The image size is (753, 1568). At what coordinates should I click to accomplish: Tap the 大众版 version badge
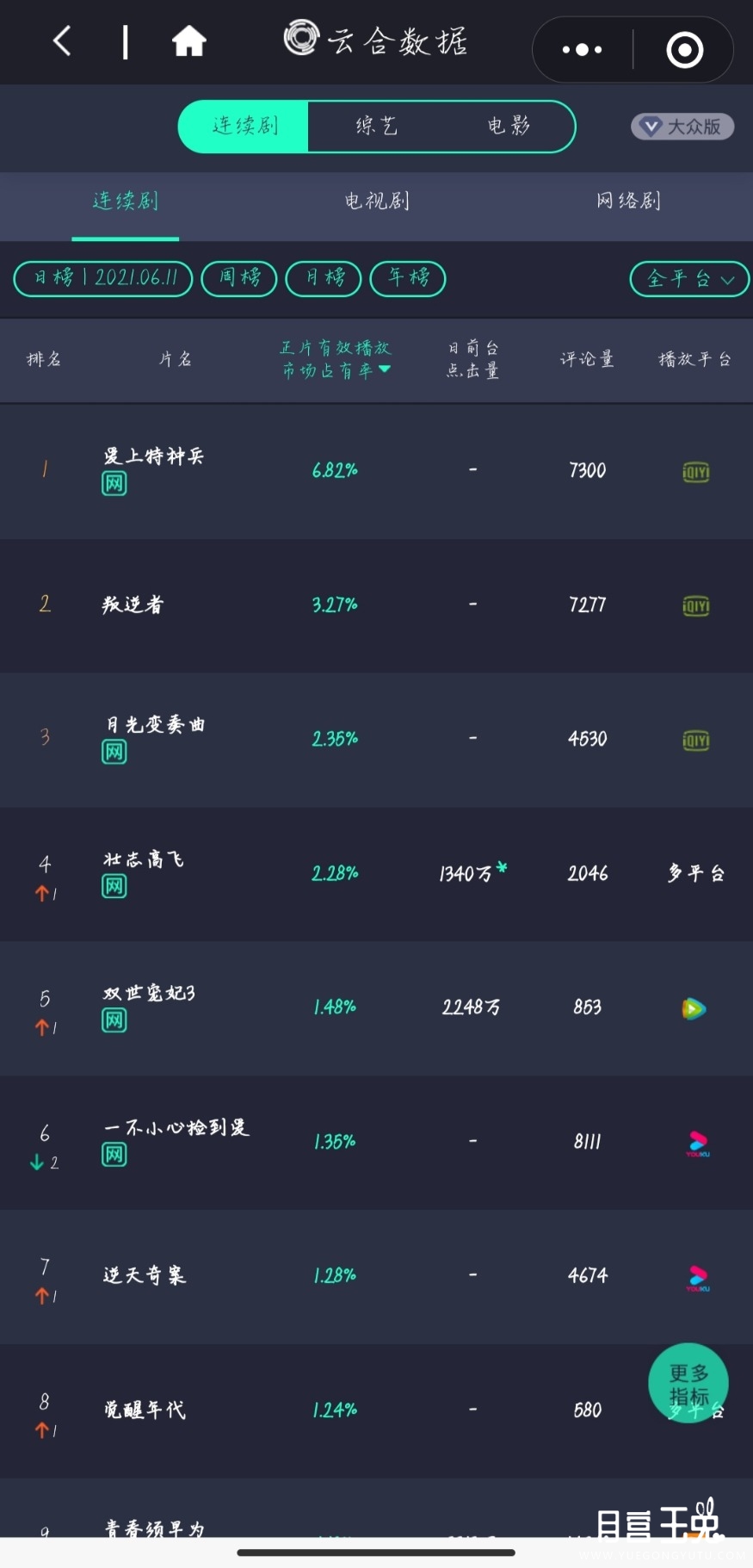682,127
